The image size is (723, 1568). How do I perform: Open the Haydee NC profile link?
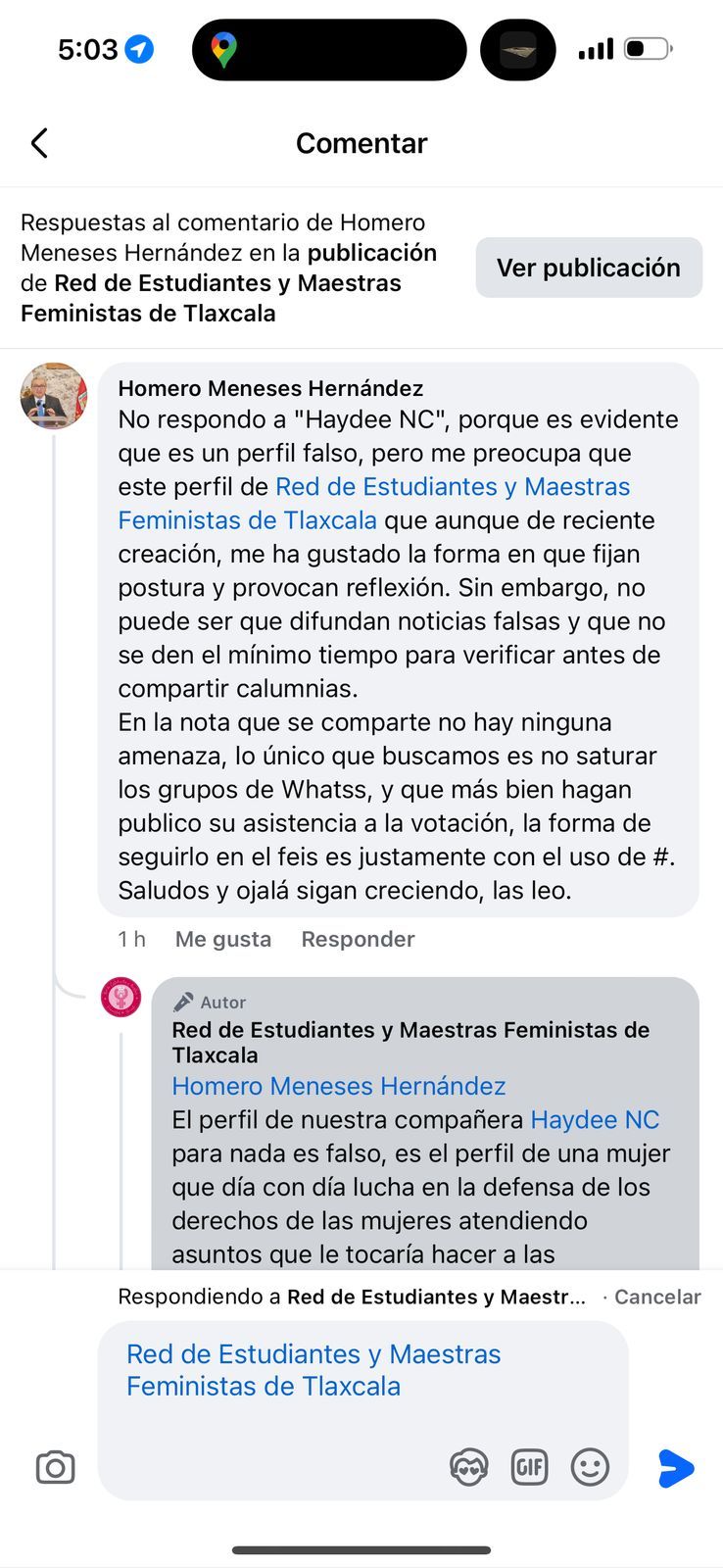595,1119
